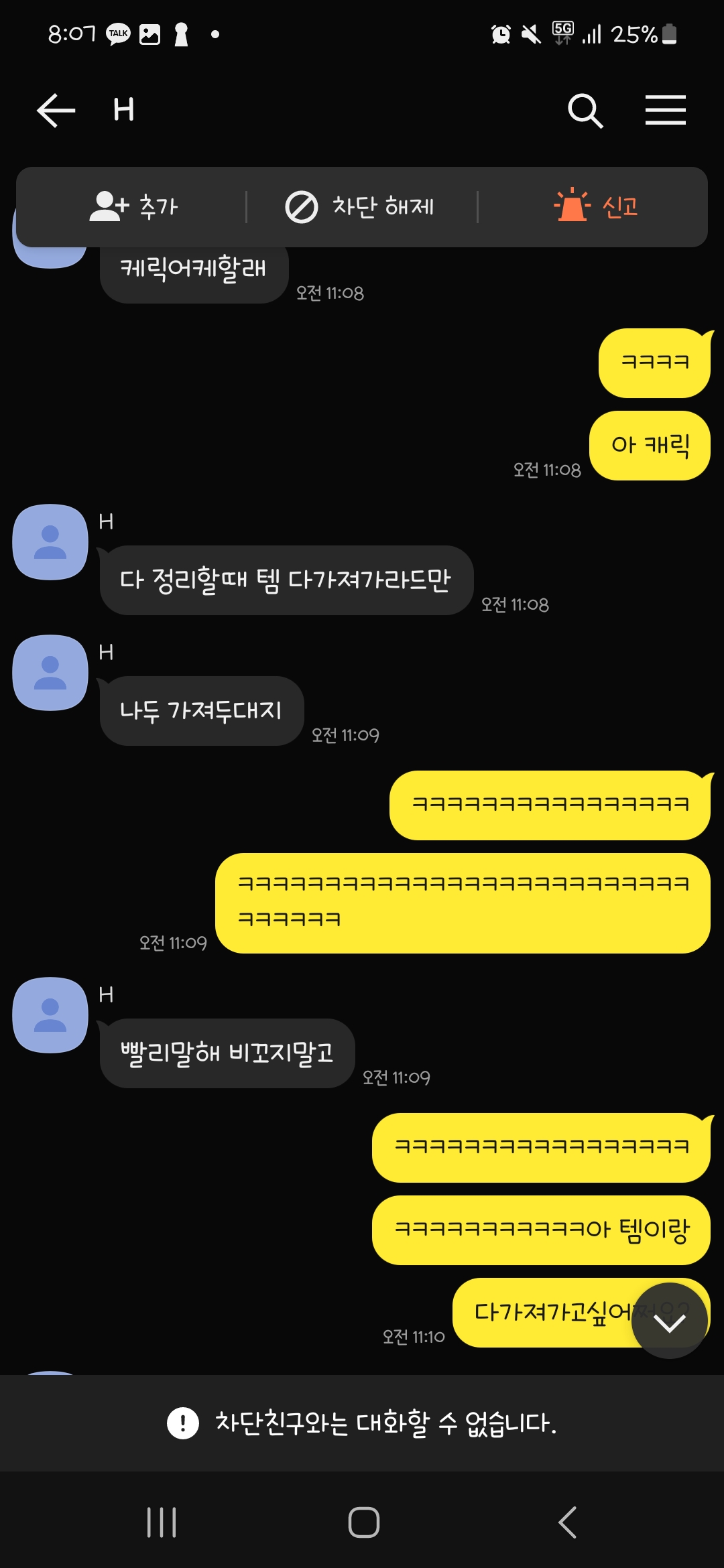Open system recent apps

coord(162,1522)
